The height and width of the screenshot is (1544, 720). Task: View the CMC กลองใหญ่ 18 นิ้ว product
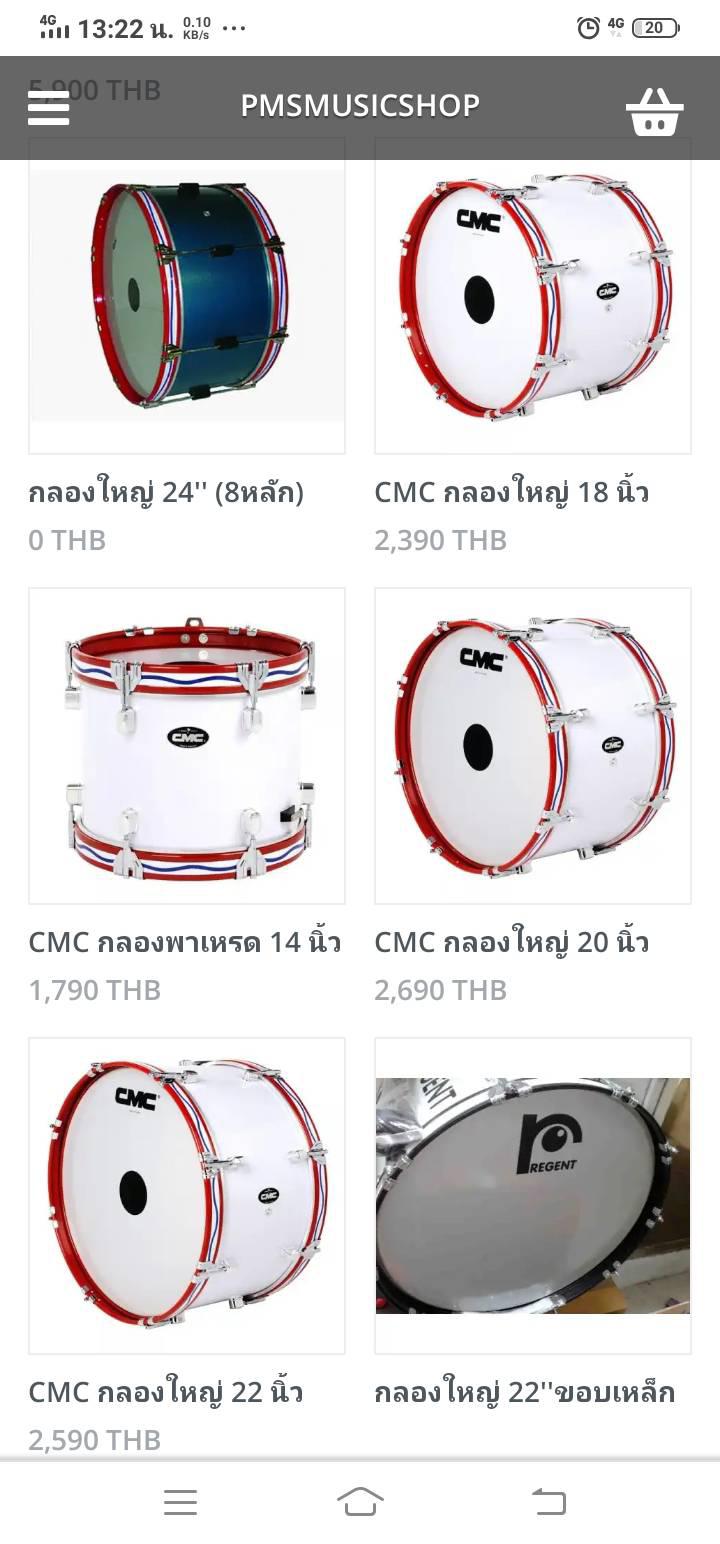(533, 297)
